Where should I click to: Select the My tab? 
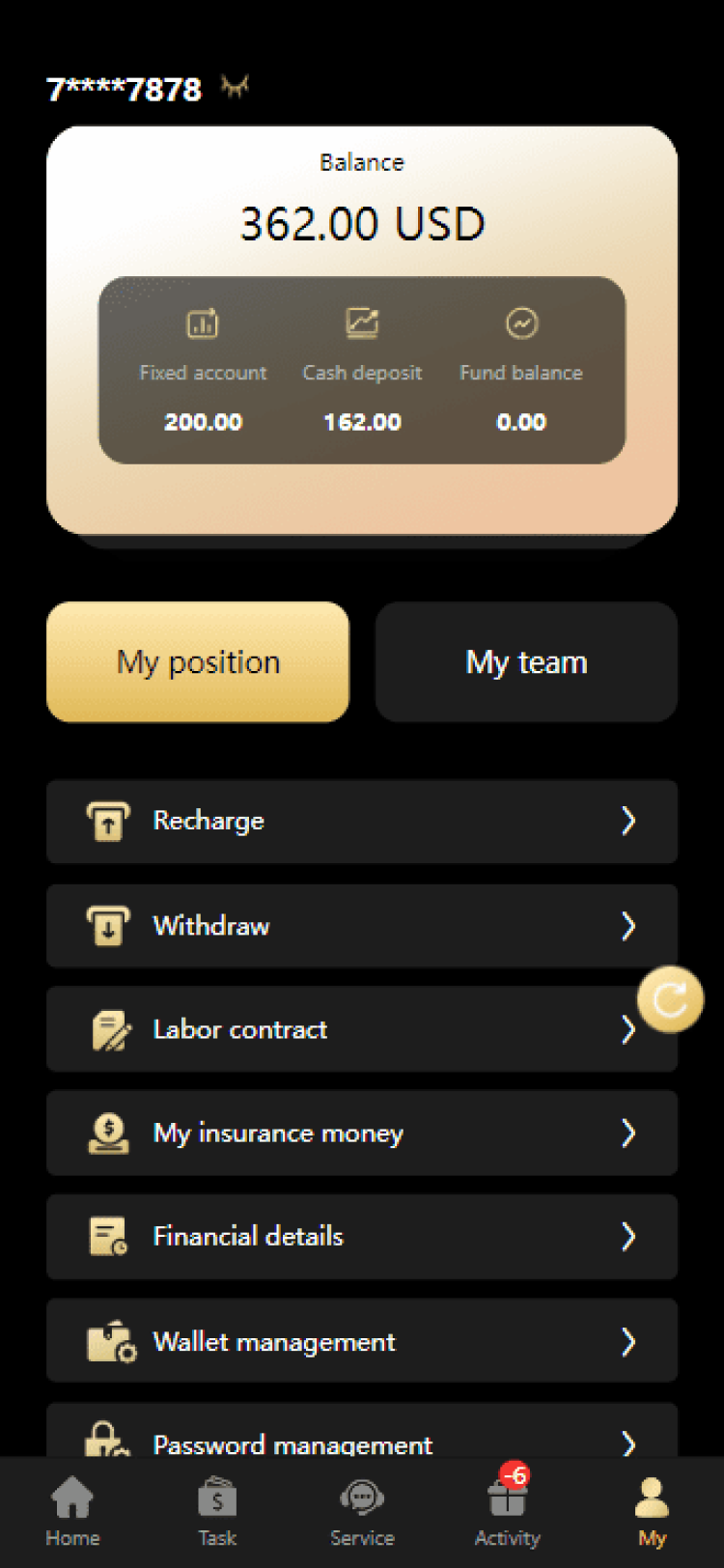click(652, 1512)
